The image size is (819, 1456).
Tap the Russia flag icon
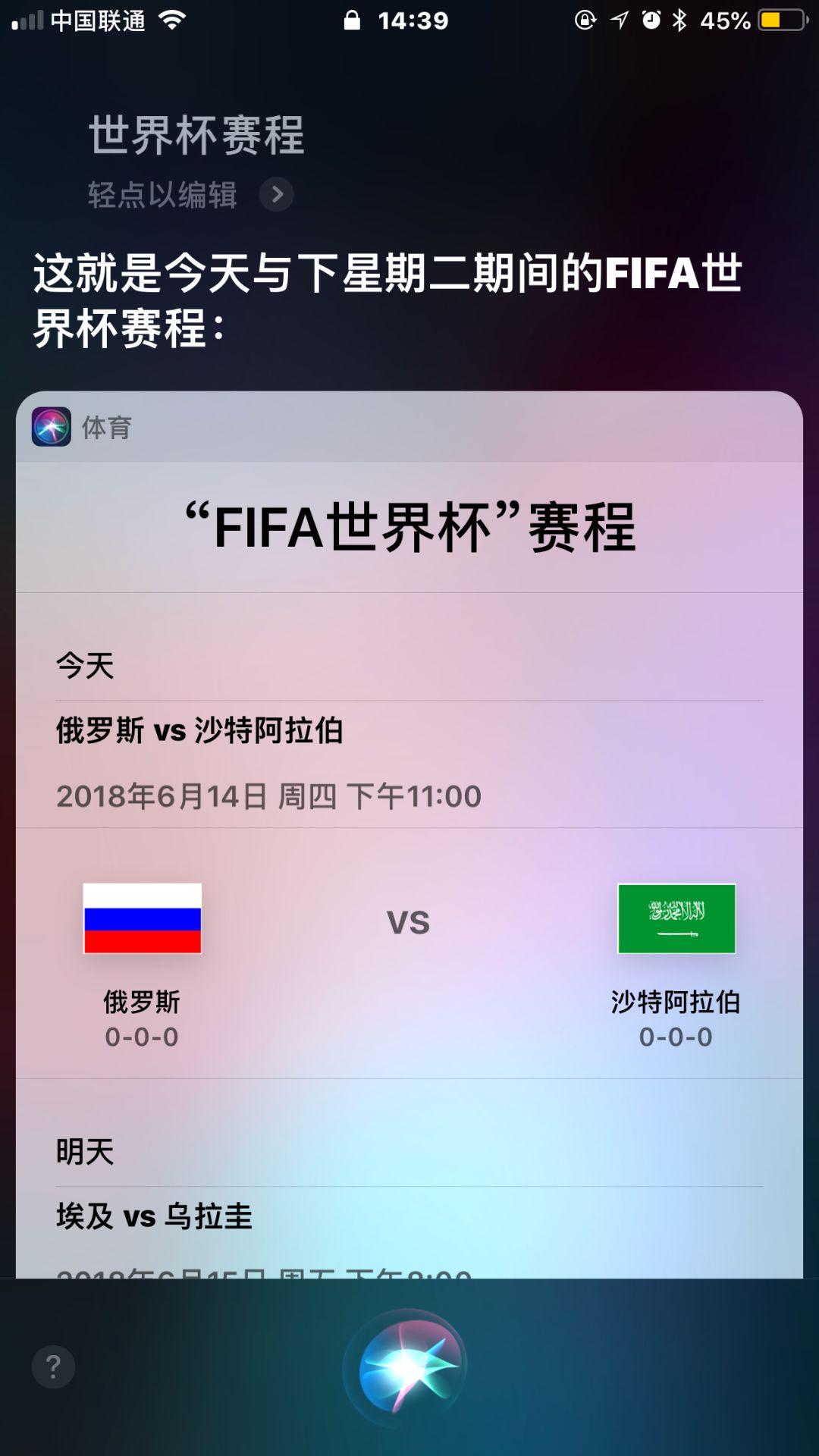(x=143, y=919)
